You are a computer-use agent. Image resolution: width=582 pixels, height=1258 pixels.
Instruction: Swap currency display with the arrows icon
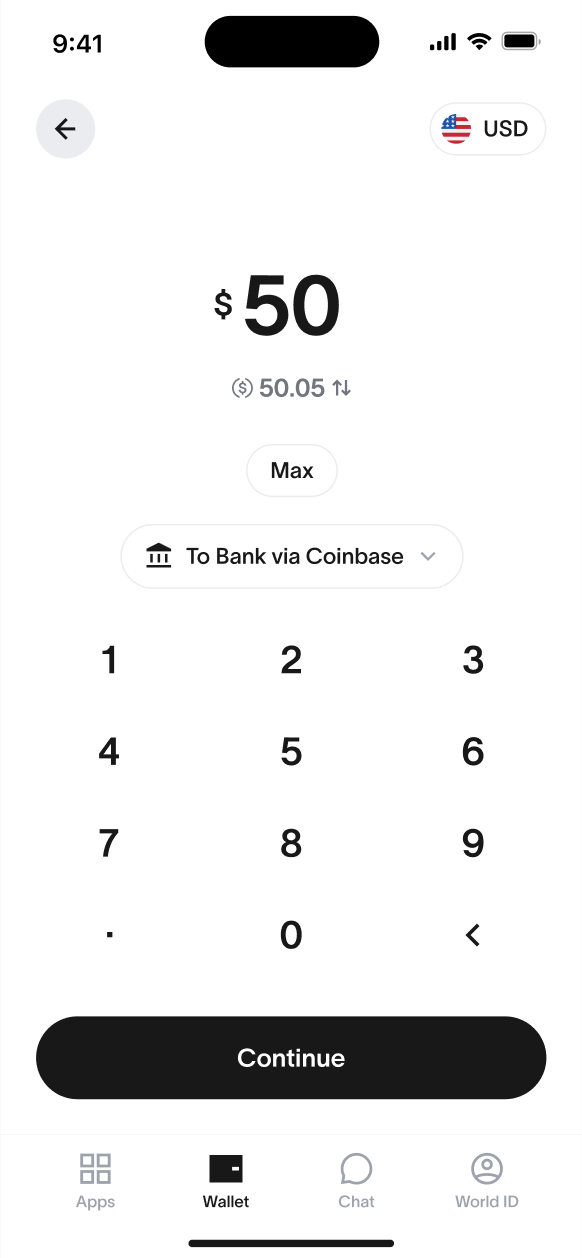coord(342,388)
